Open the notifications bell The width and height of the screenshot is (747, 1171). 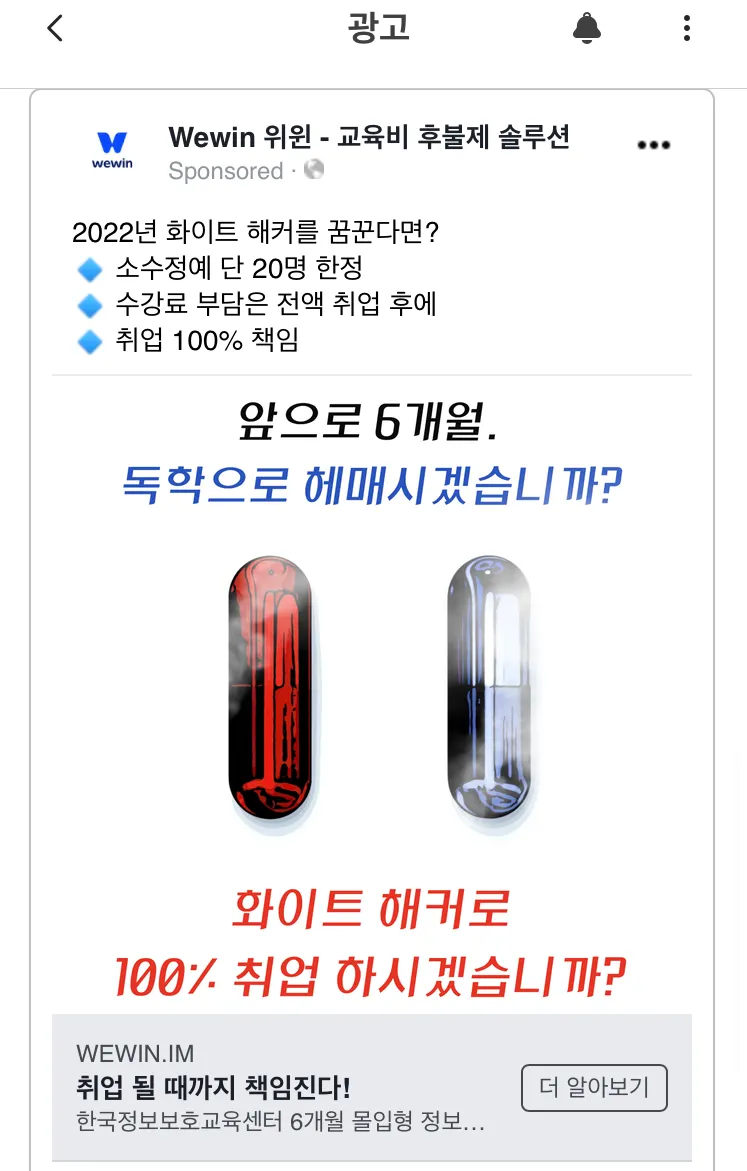[x=587, y=28]
